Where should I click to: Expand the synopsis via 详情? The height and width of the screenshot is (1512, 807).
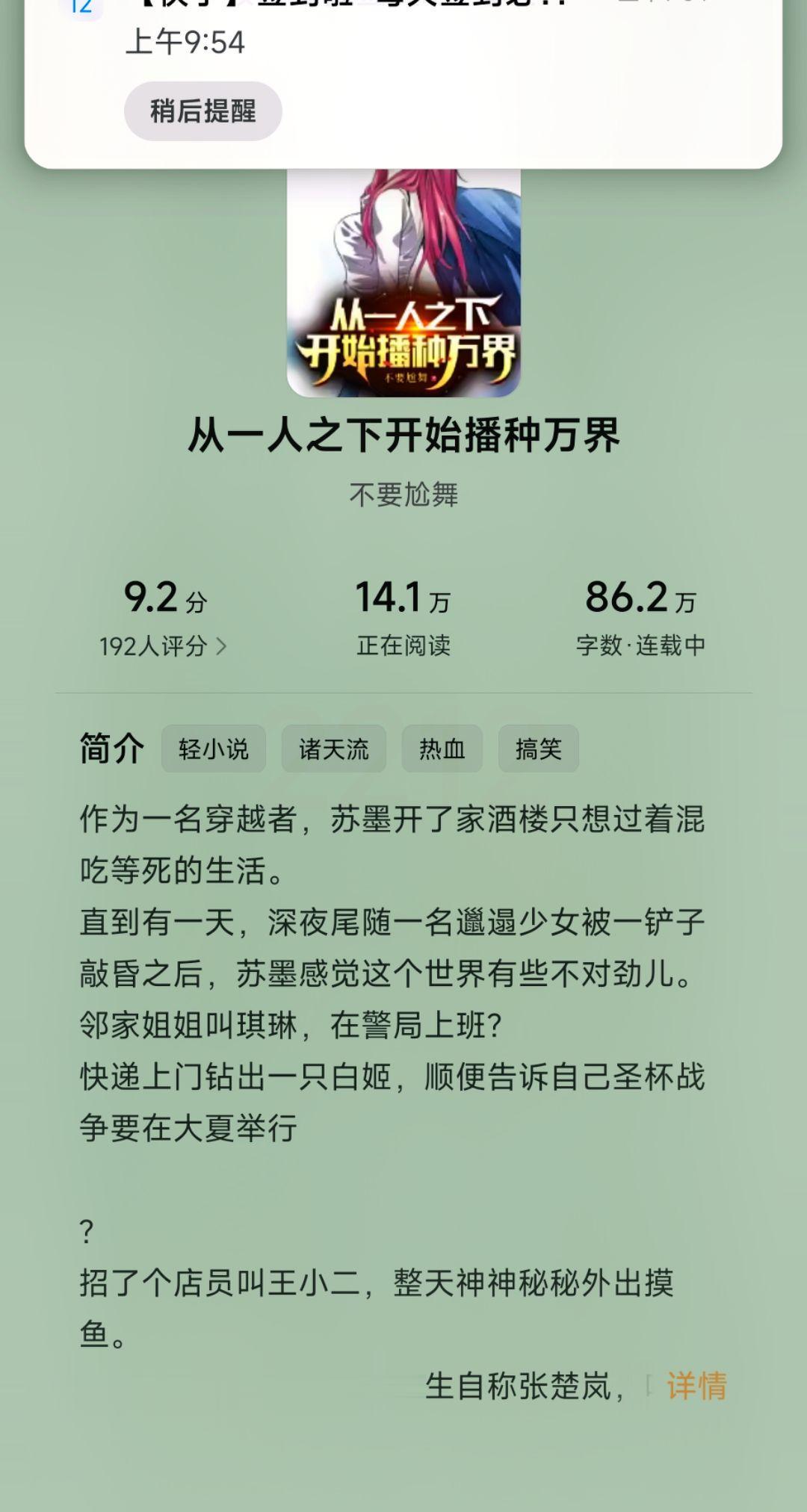click(696, 1386)
